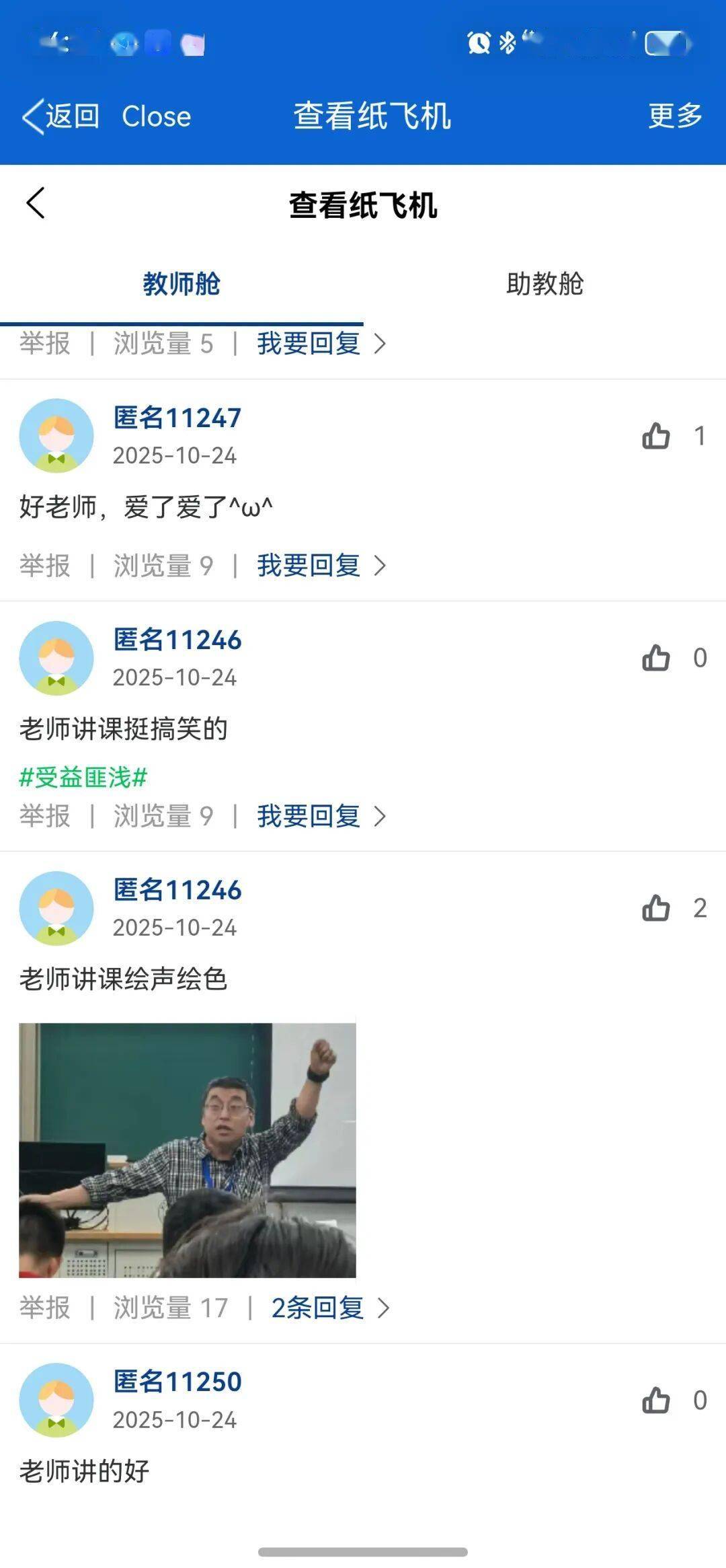Report 匿名11247's post with 举报
This screenshot has width=726, height=1568.
(x=45, y=566)
